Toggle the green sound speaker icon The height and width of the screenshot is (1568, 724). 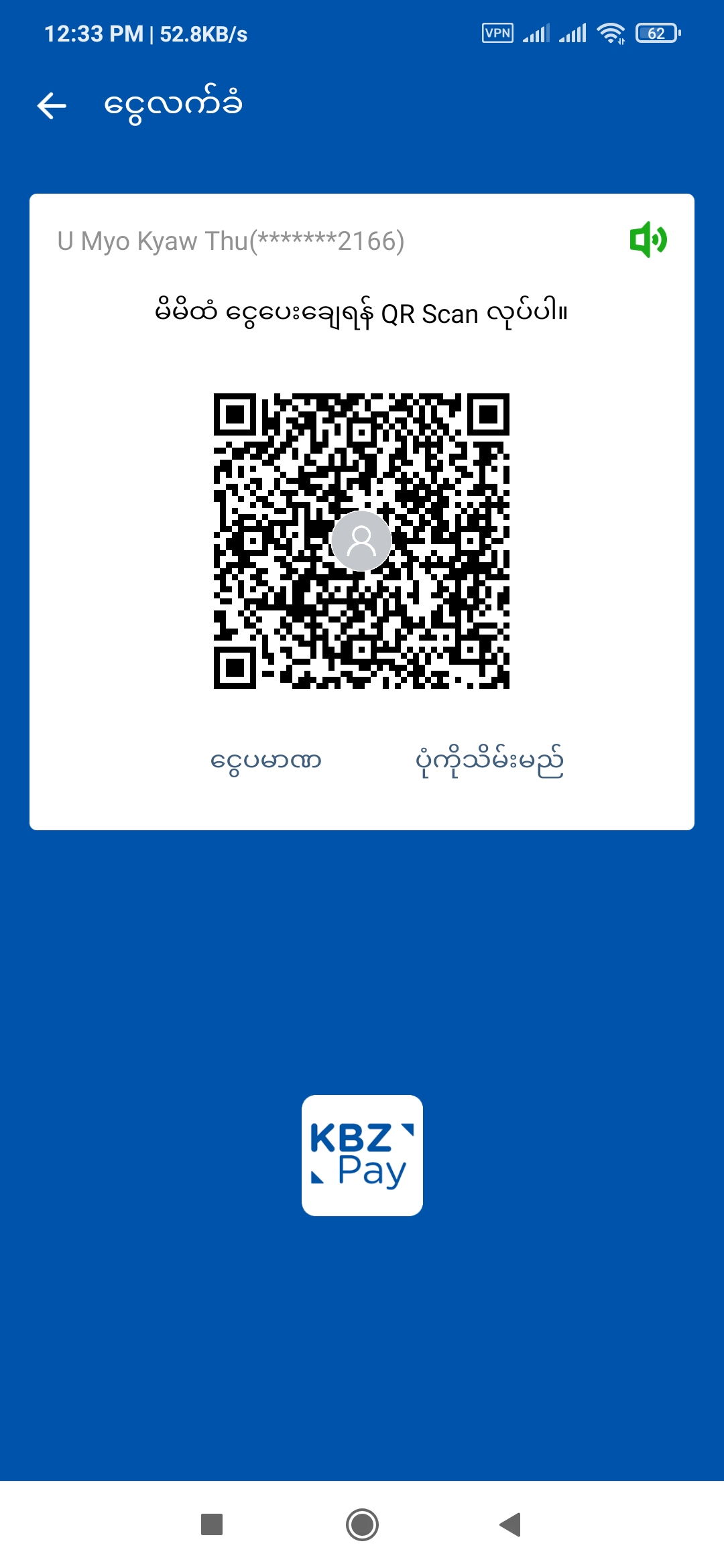click(648, 239)
